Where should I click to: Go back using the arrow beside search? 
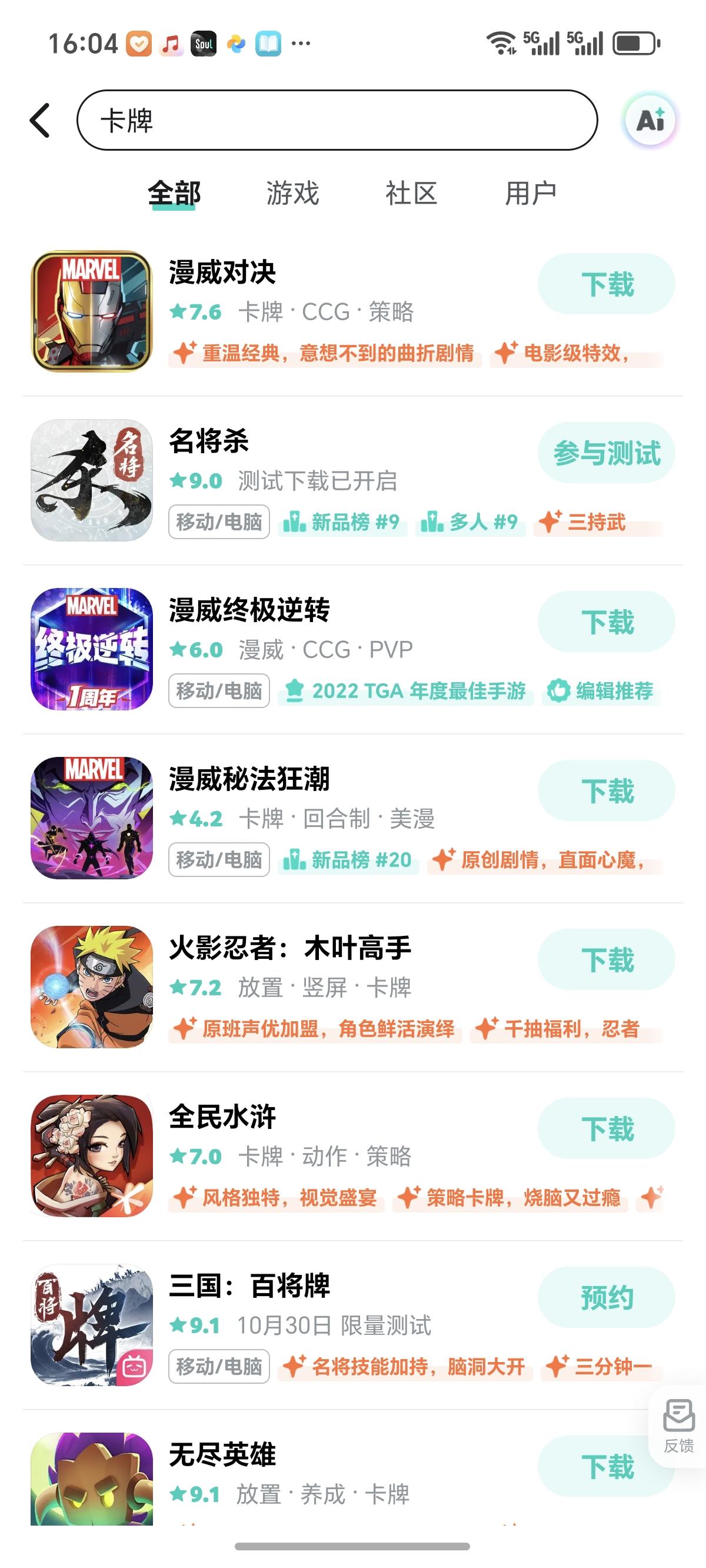(40, 121)
